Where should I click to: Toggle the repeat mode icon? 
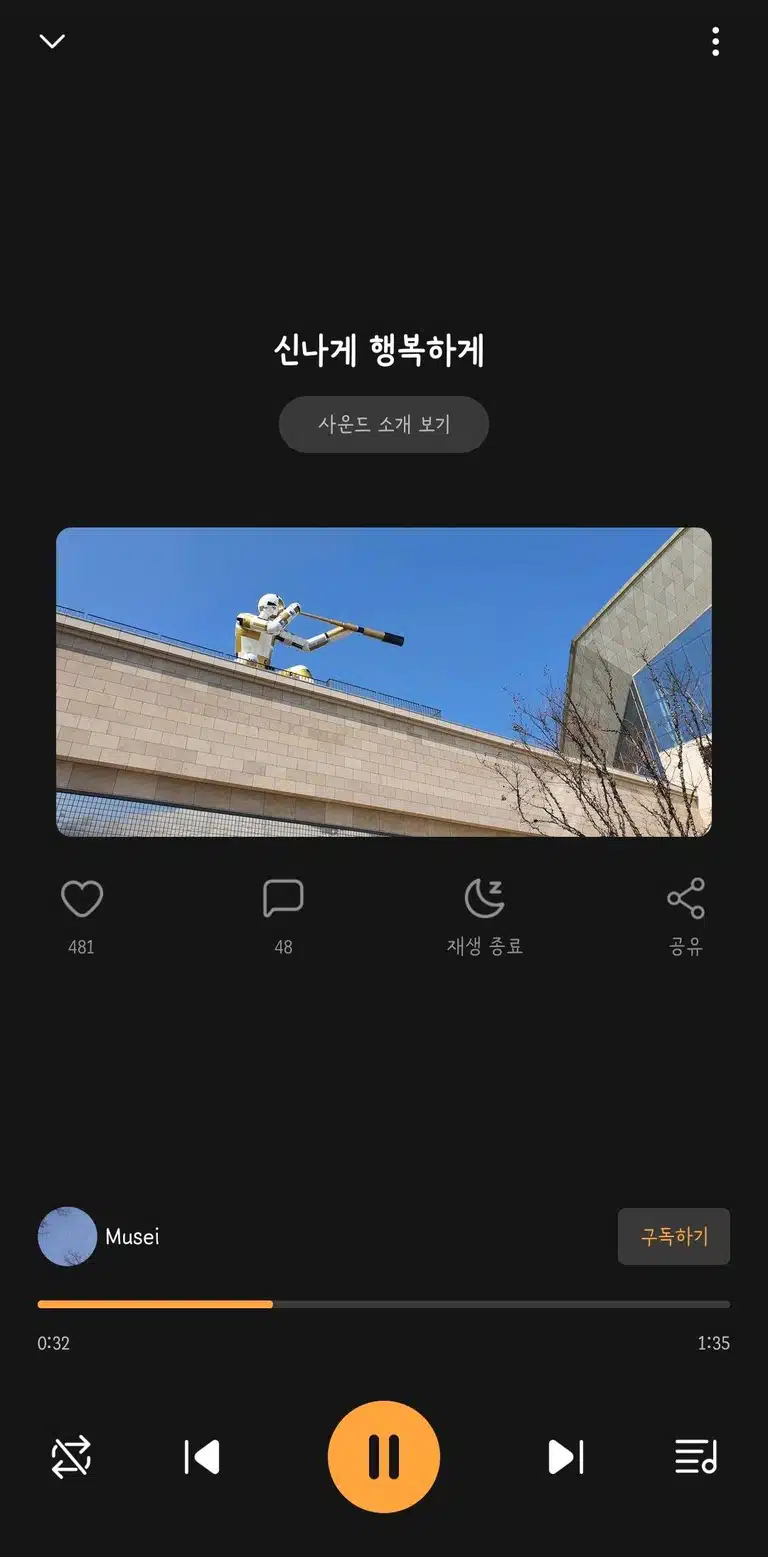coord(71,1457)
